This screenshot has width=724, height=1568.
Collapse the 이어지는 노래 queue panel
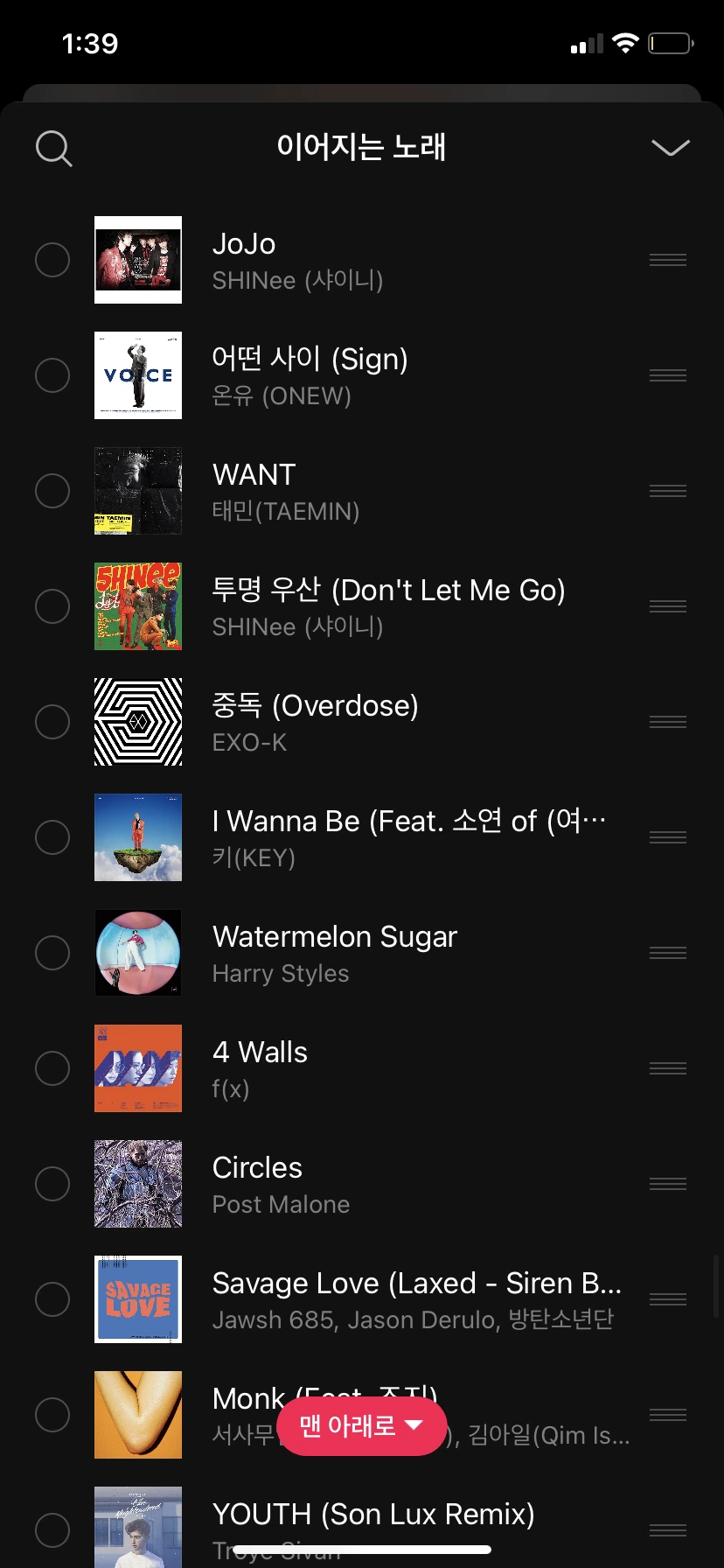[670, 148]
